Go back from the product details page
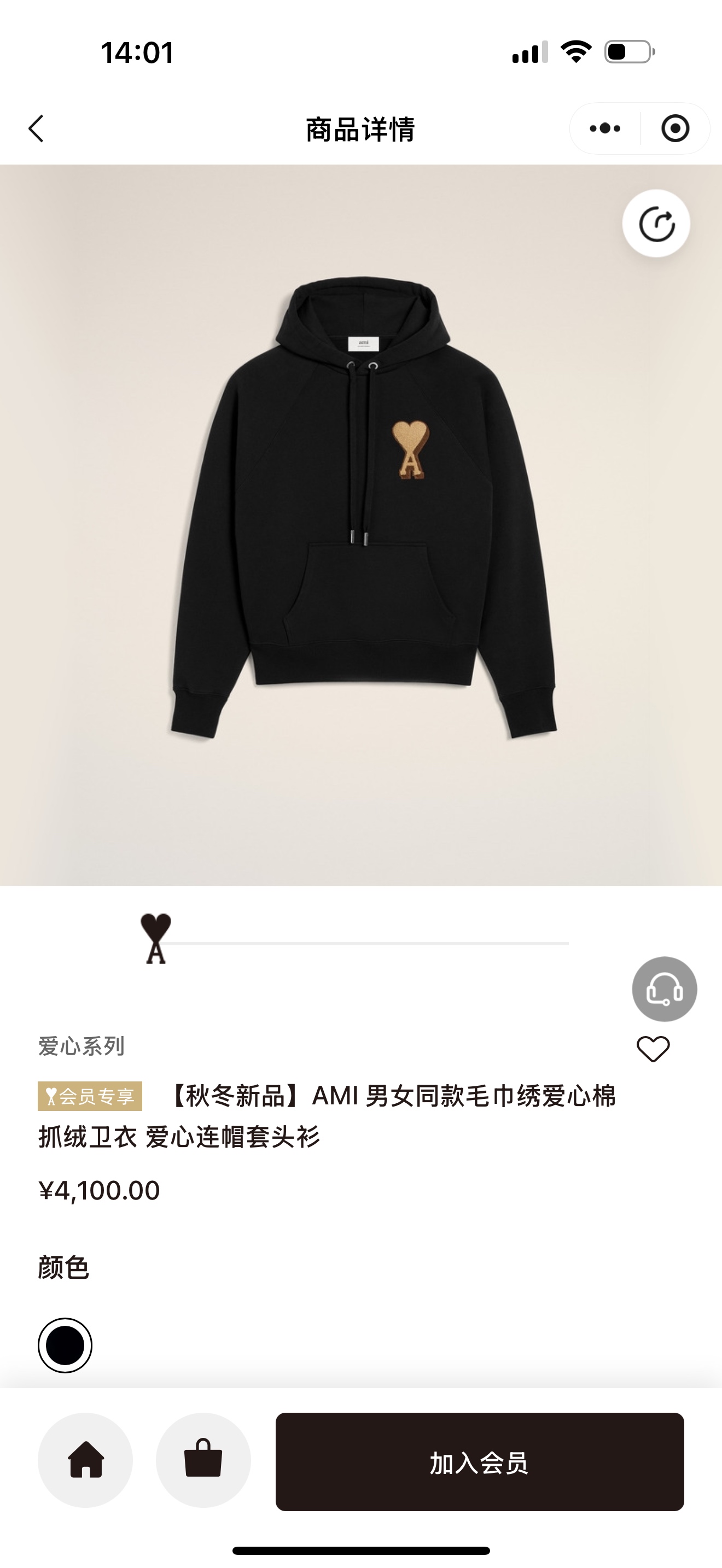 (x=37, y=128)
